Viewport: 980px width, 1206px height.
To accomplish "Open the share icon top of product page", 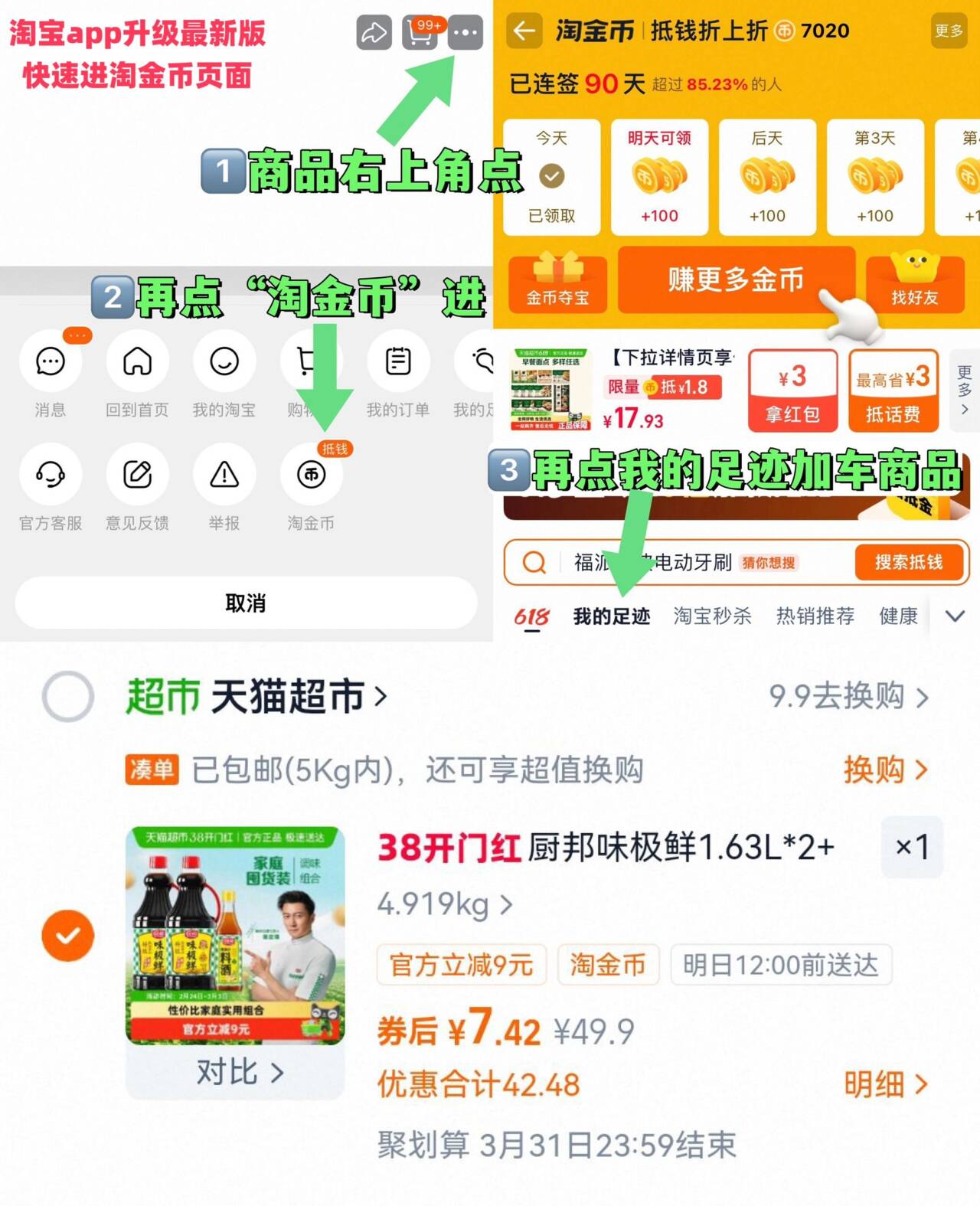I will click(x=373, y=33).
